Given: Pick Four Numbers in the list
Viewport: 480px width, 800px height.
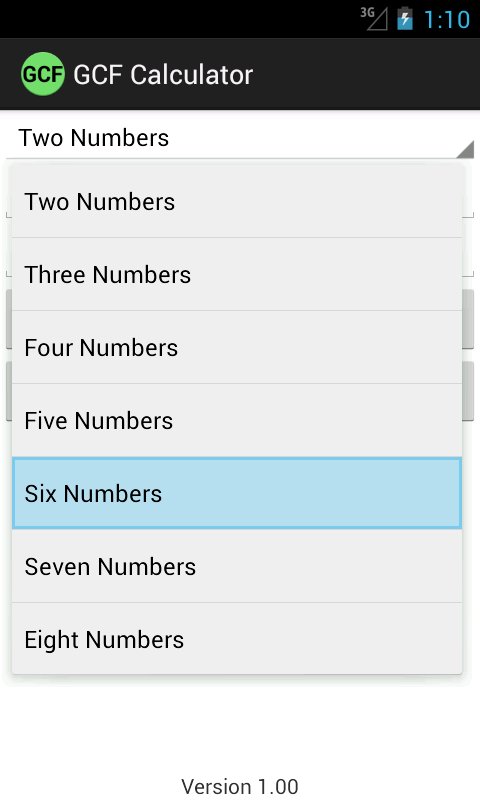Looking at the screenshot, I should 237,347.
